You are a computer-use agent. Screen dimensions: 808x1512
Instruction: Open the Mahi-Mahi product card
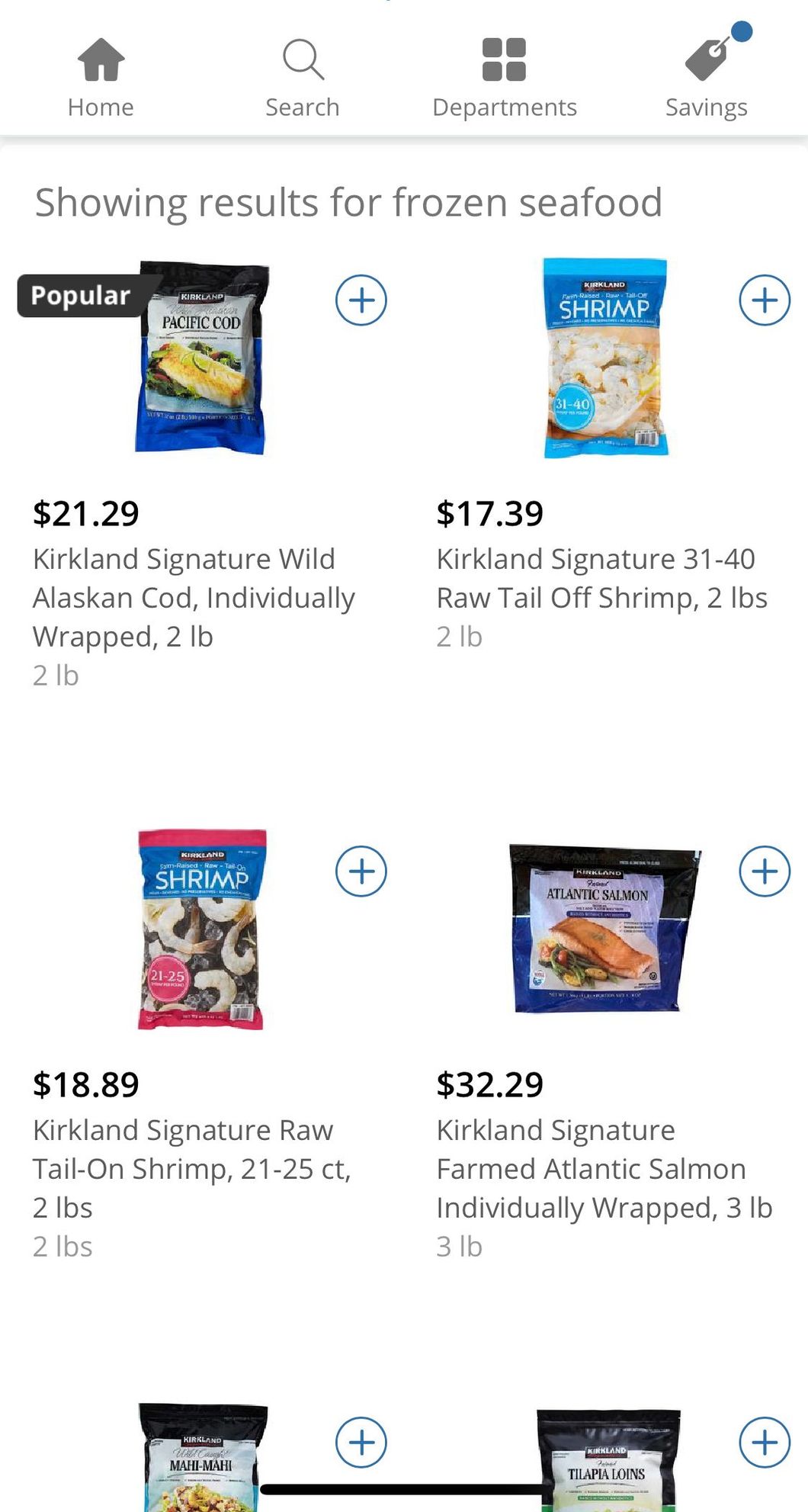tap(203, 1457)
